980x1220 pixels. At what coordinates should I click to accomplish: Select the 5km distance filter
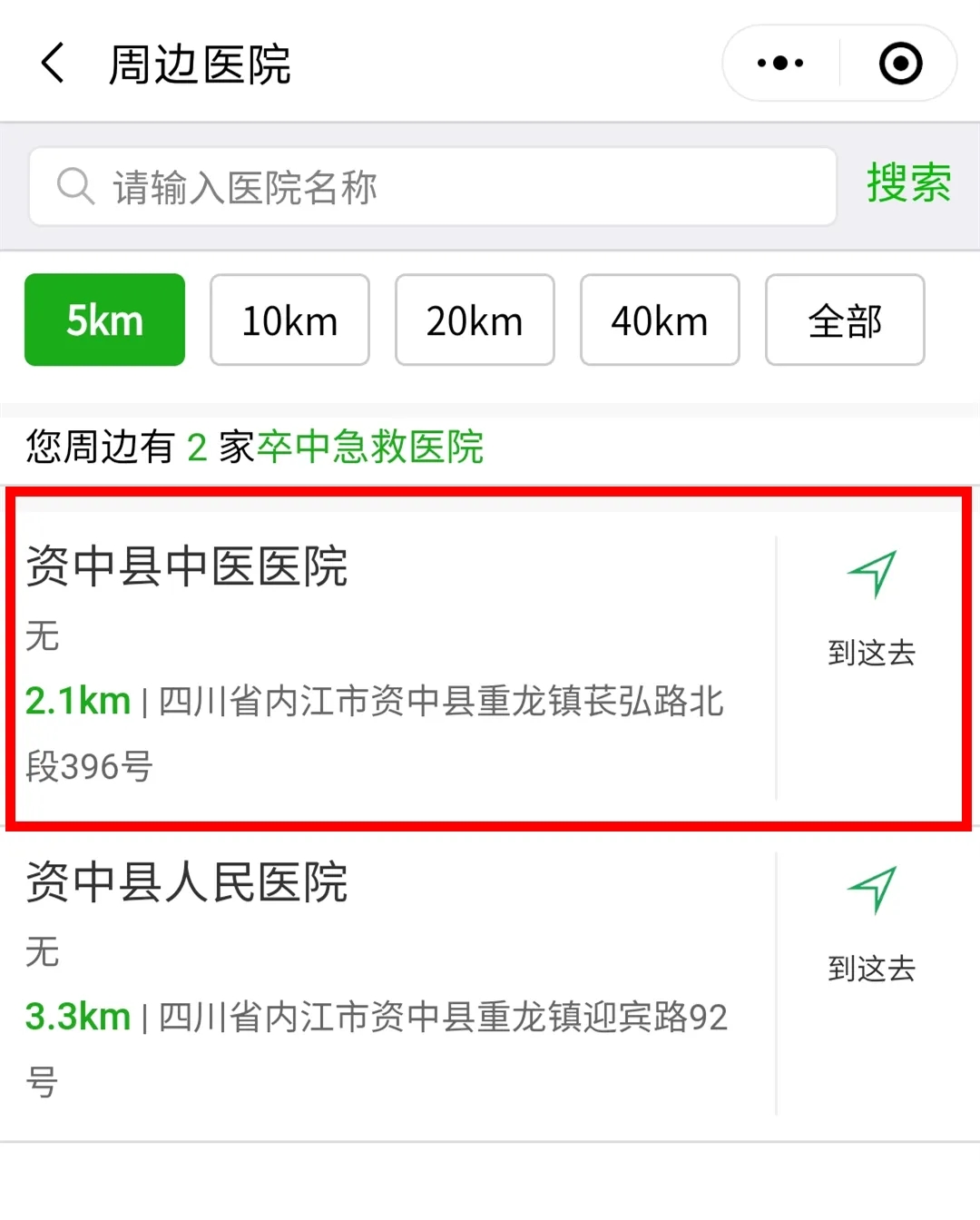[105, 320]
